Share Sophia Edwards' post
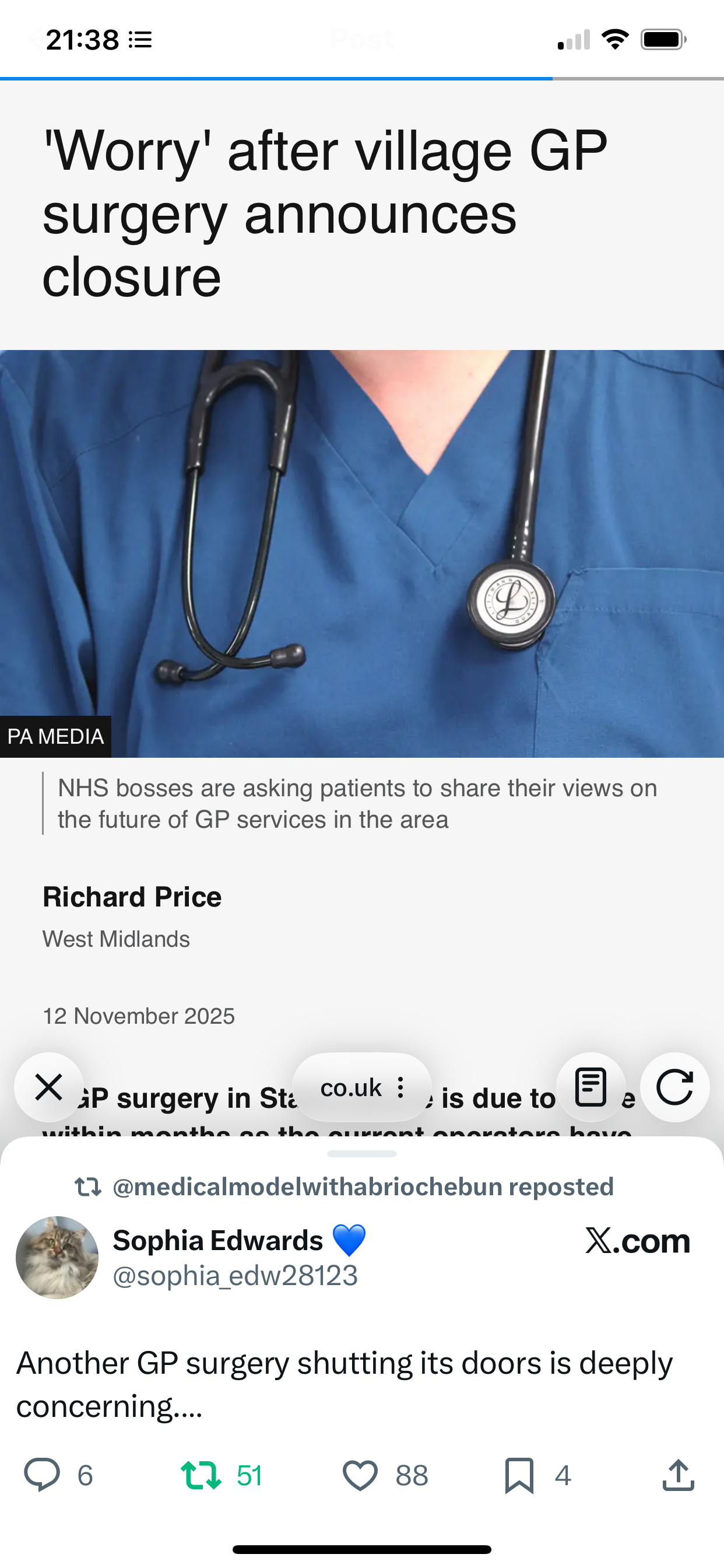This screenshot has width=724, height=1568. (678, 1475)
